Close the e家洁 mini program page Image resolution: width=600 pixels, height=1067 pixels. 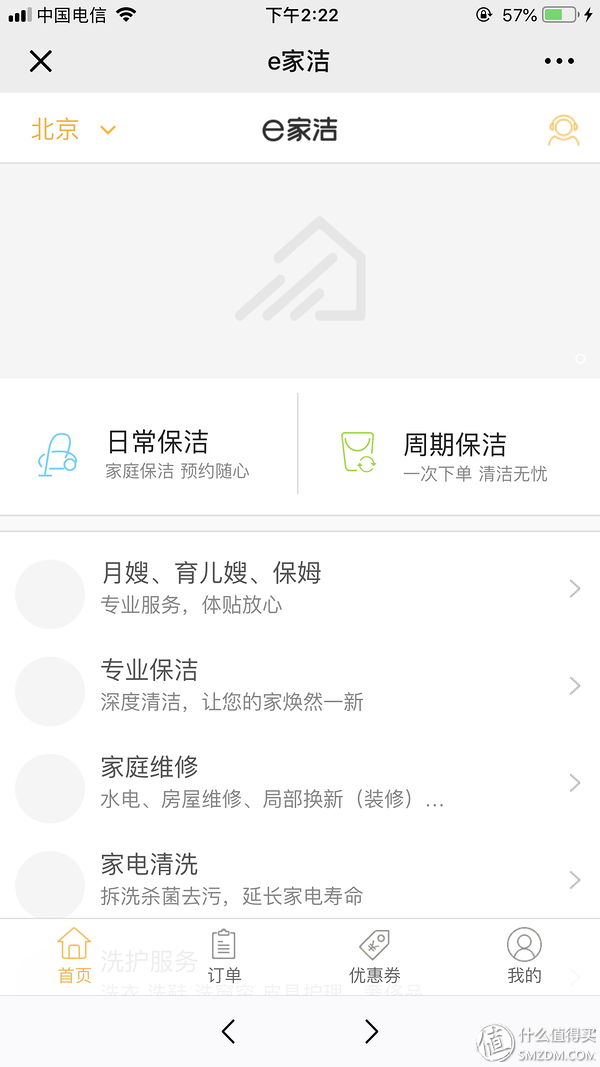(40, 62)
